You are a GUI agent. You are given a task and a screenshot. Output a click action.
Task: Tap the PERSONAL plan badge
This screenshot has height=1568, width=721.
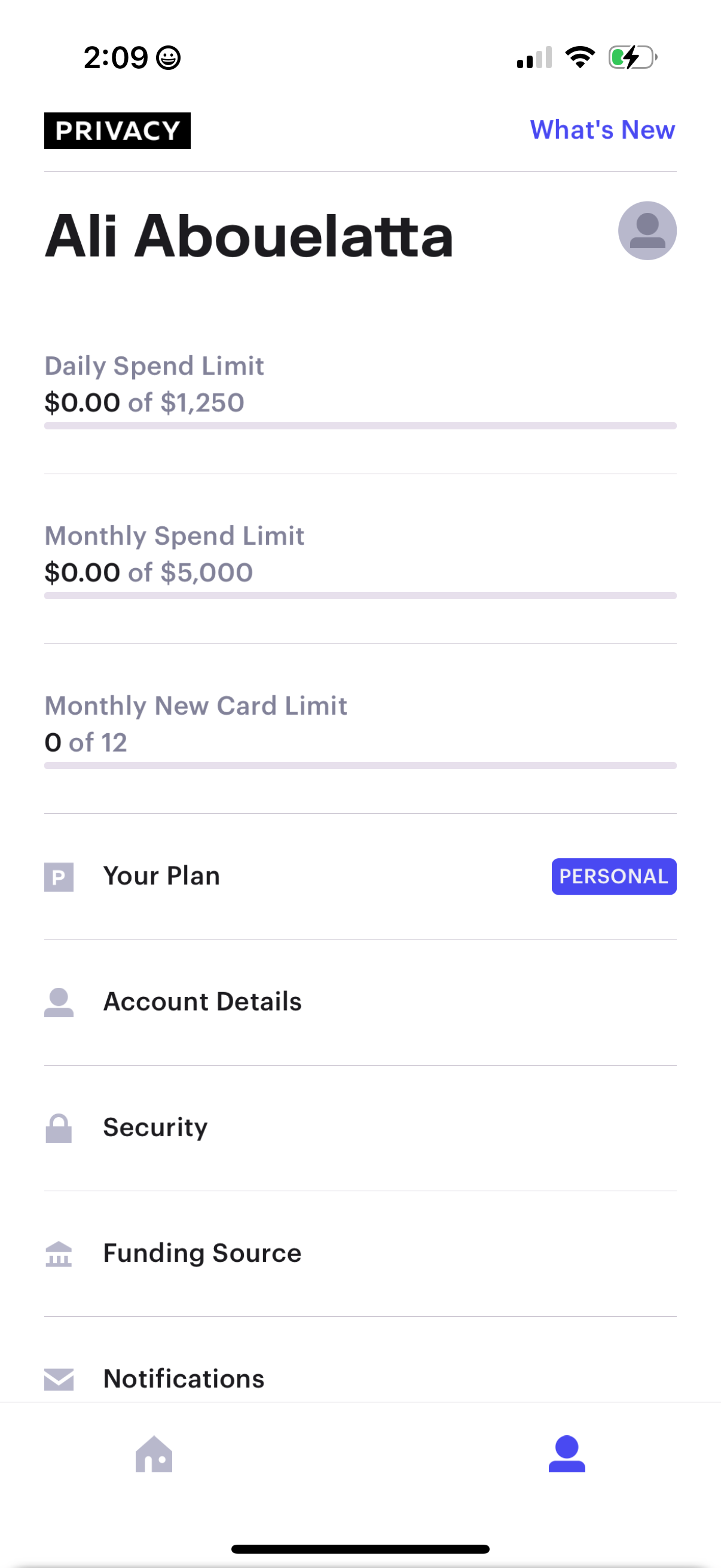[614, 876]
